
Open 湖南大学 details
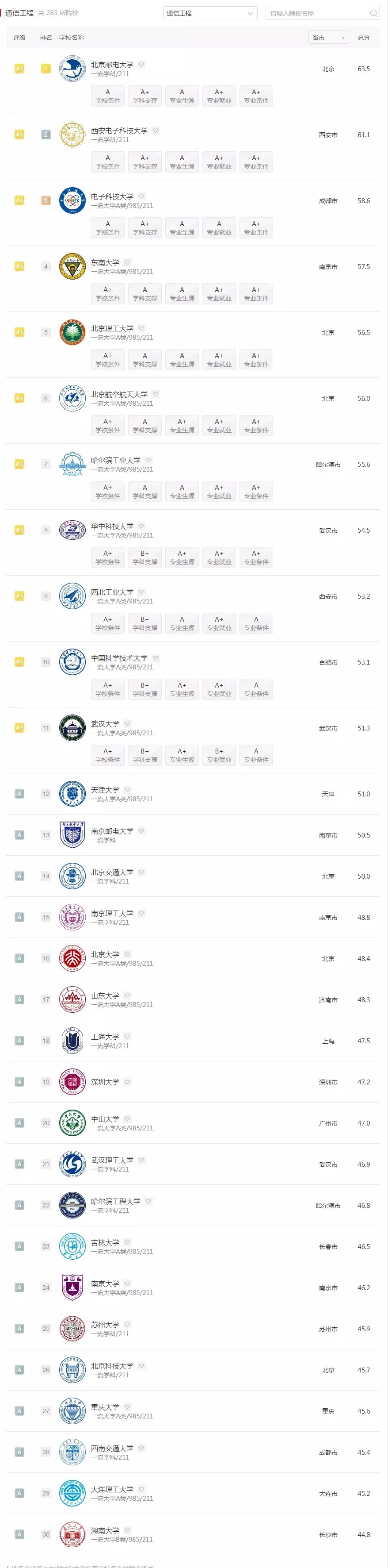105,1530
